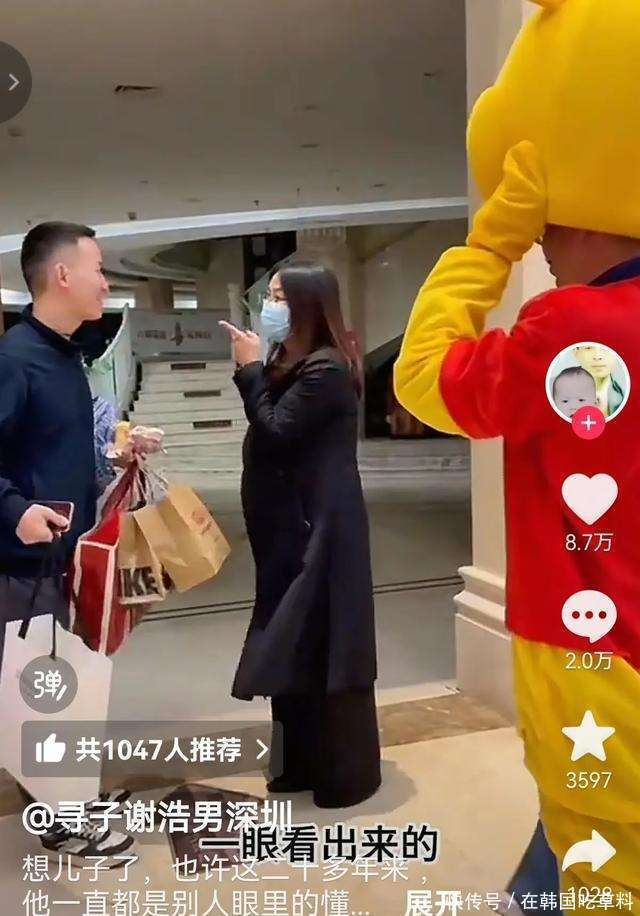Follow the author via red plus
This screenshot has height=916, width=640.
(588, 423)
